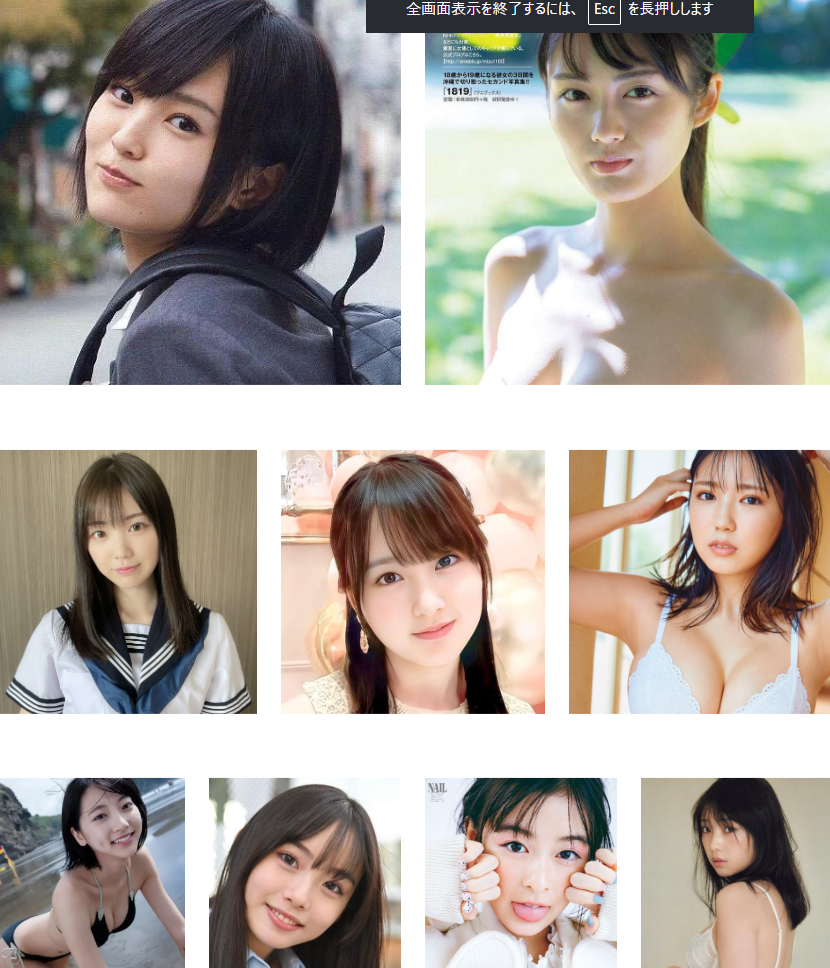View the smiling long-haired close-up photo
This screenshot has height=968, width=830.
(x=304, y=873)
